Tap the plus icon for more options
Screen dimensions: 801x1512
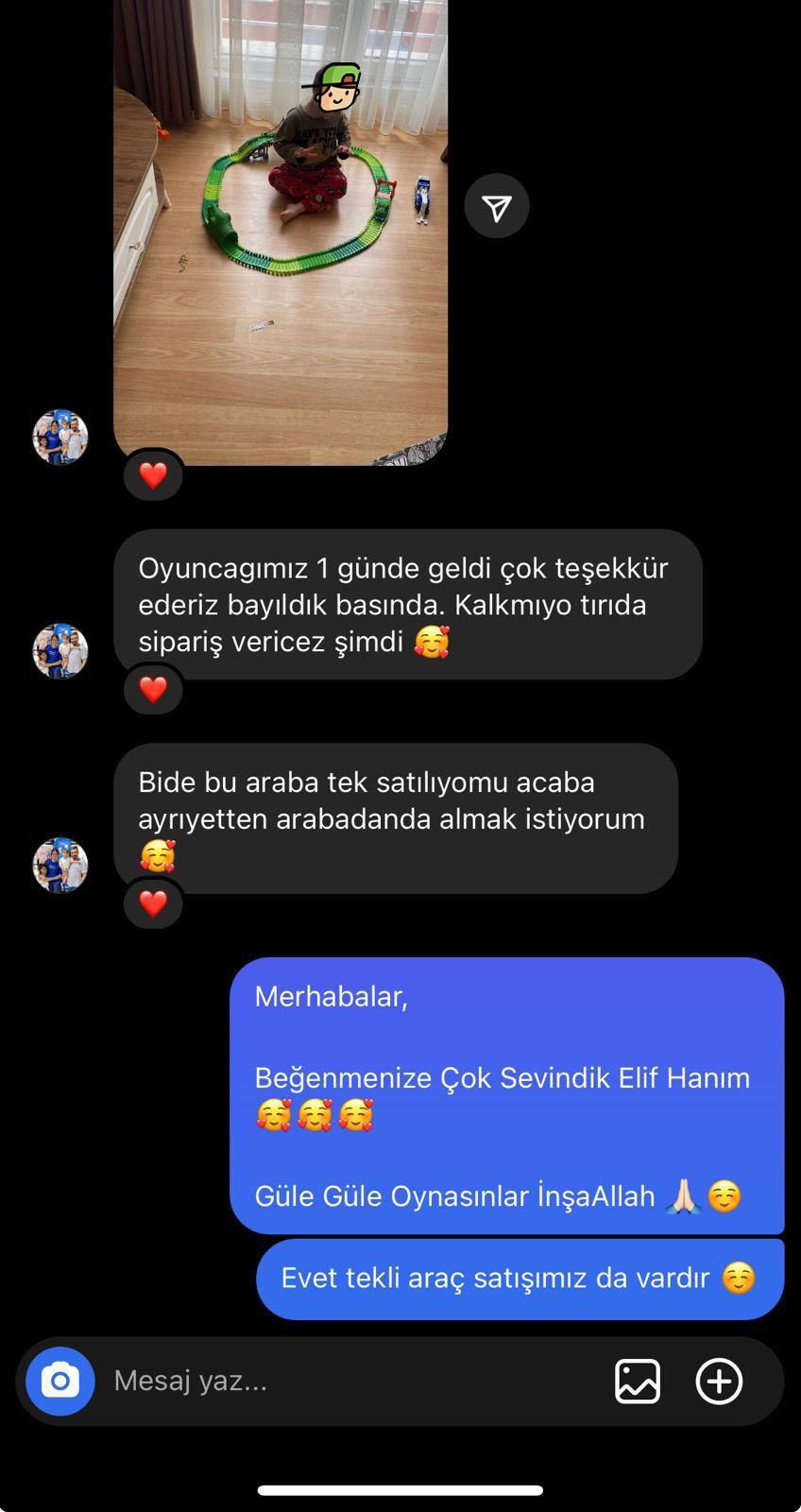tap(719, 1381)
